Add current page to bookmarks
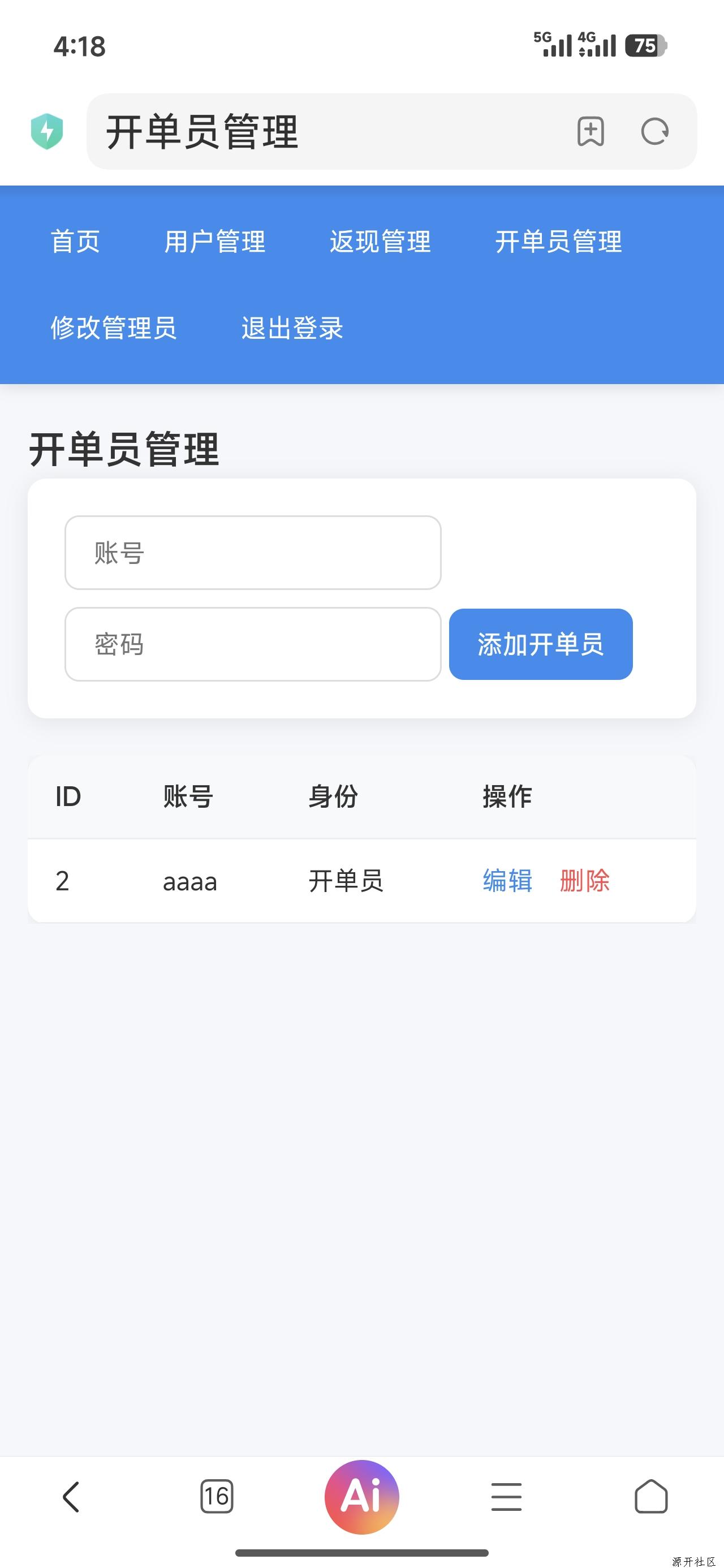Image resolution: width=724 pixels, height=1568 pixels. 590,131
